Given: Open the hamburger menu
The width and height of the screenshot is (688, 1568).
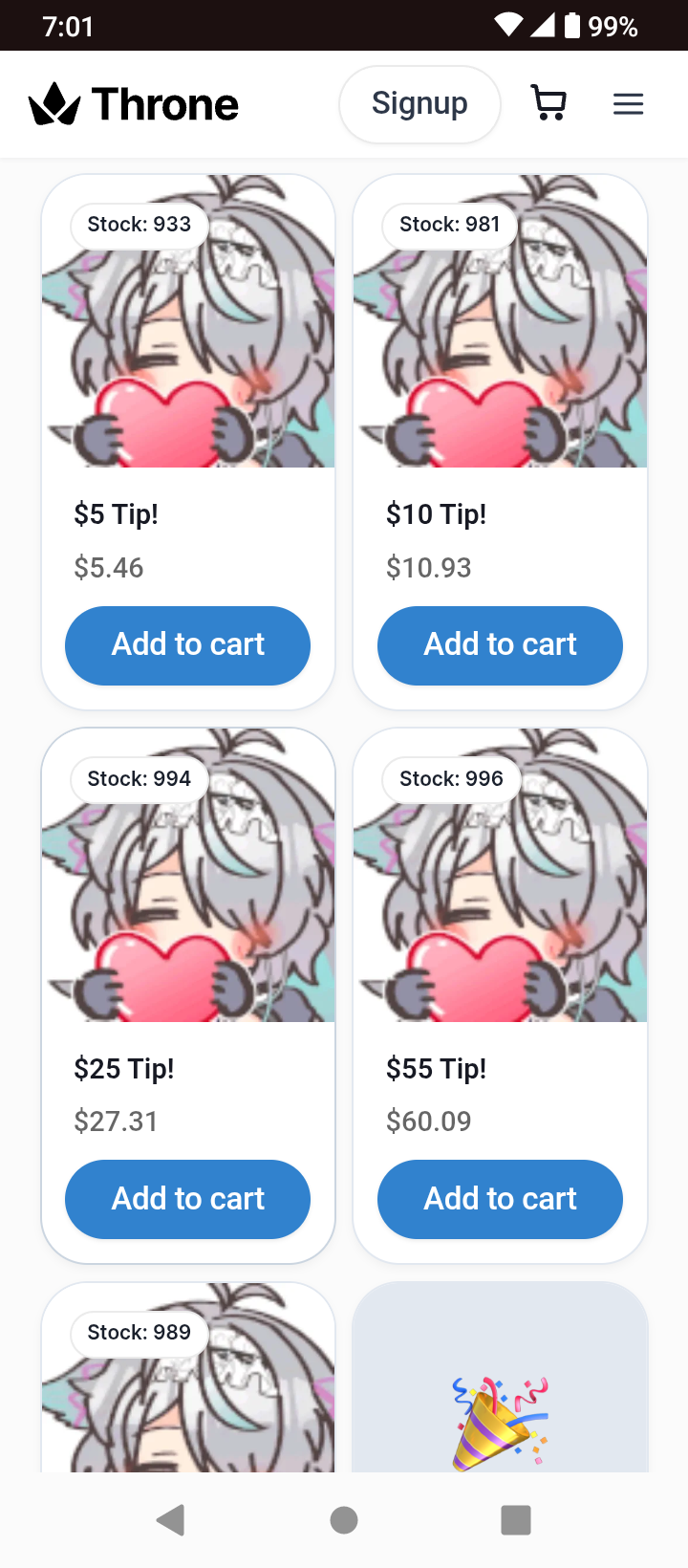Looking at the screenshot, I should (x=628, y=104).
